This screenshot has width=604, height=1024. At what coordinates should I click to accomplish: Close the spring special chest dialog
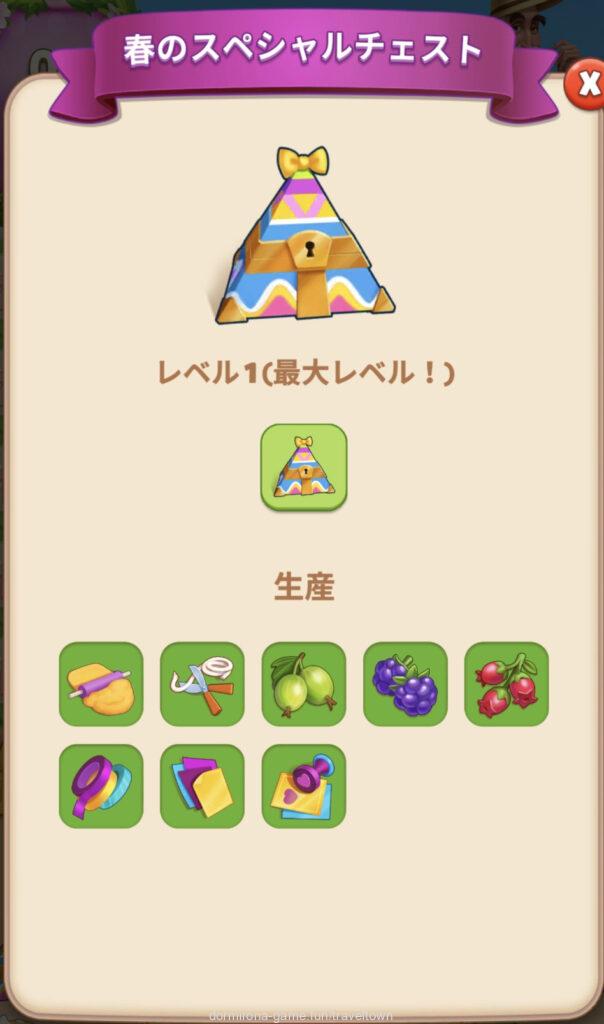point(586,86)
